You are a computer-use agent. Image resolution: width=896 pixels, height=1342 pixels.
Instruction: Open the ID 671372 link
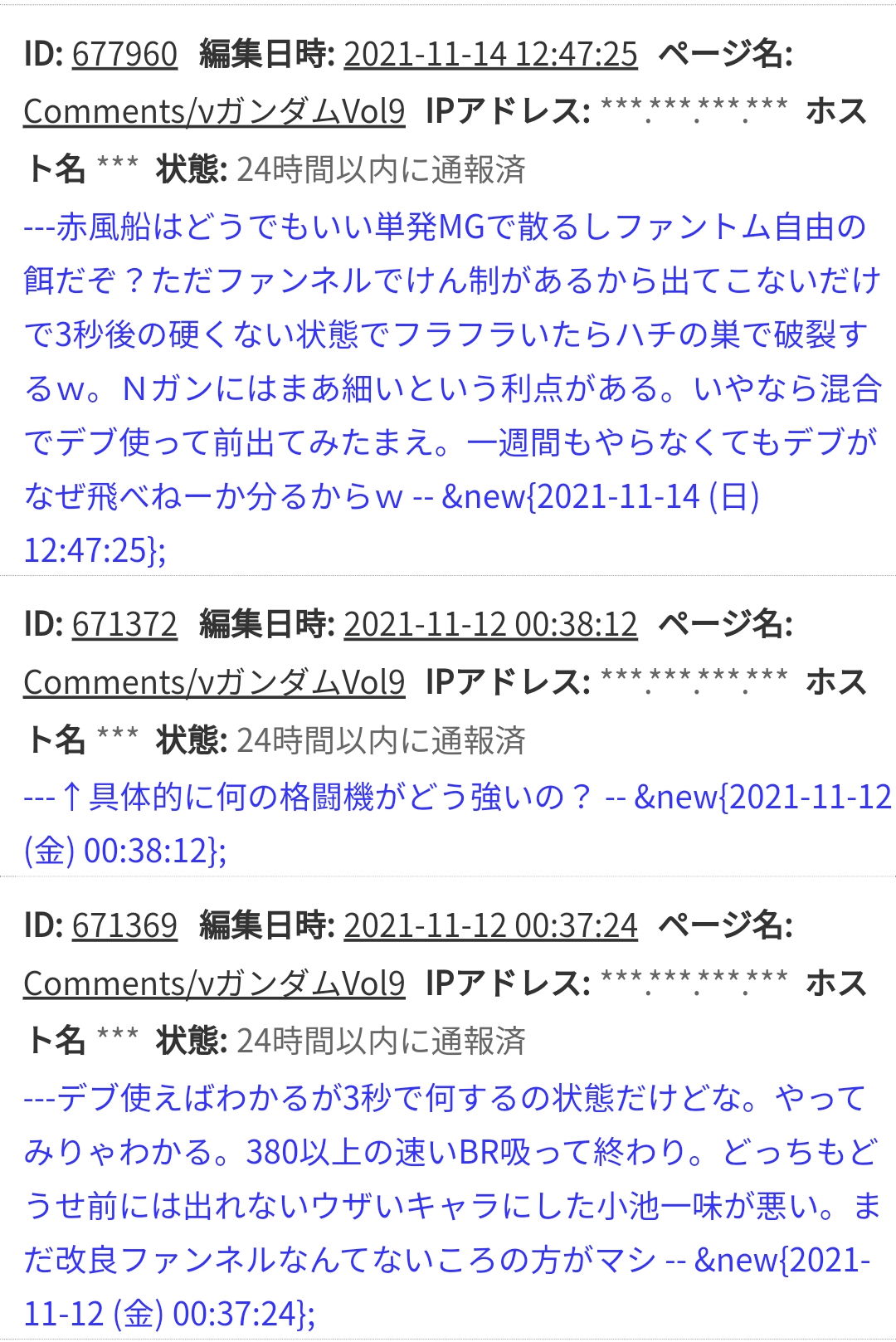[x=124, y=625]
